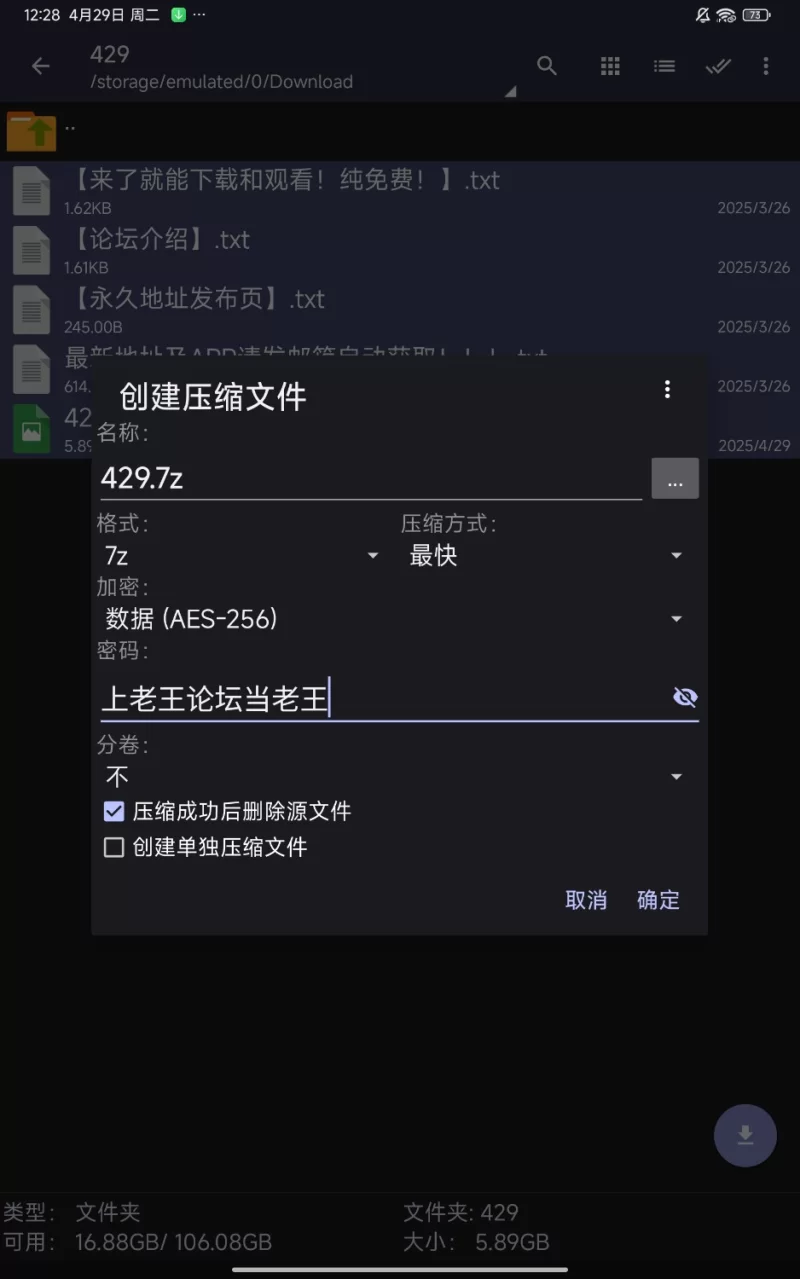Edit the archive name field 429.7z
The image size is (800, 1279).
click(x=370, y=478)
